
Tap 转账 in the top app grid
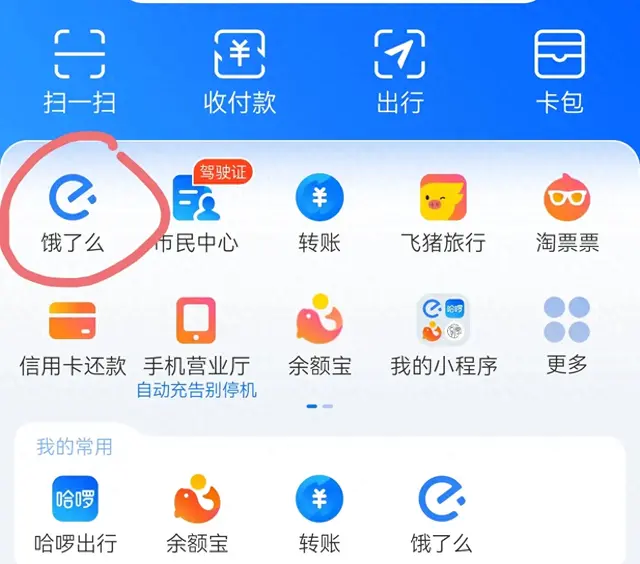pos(319,211)
